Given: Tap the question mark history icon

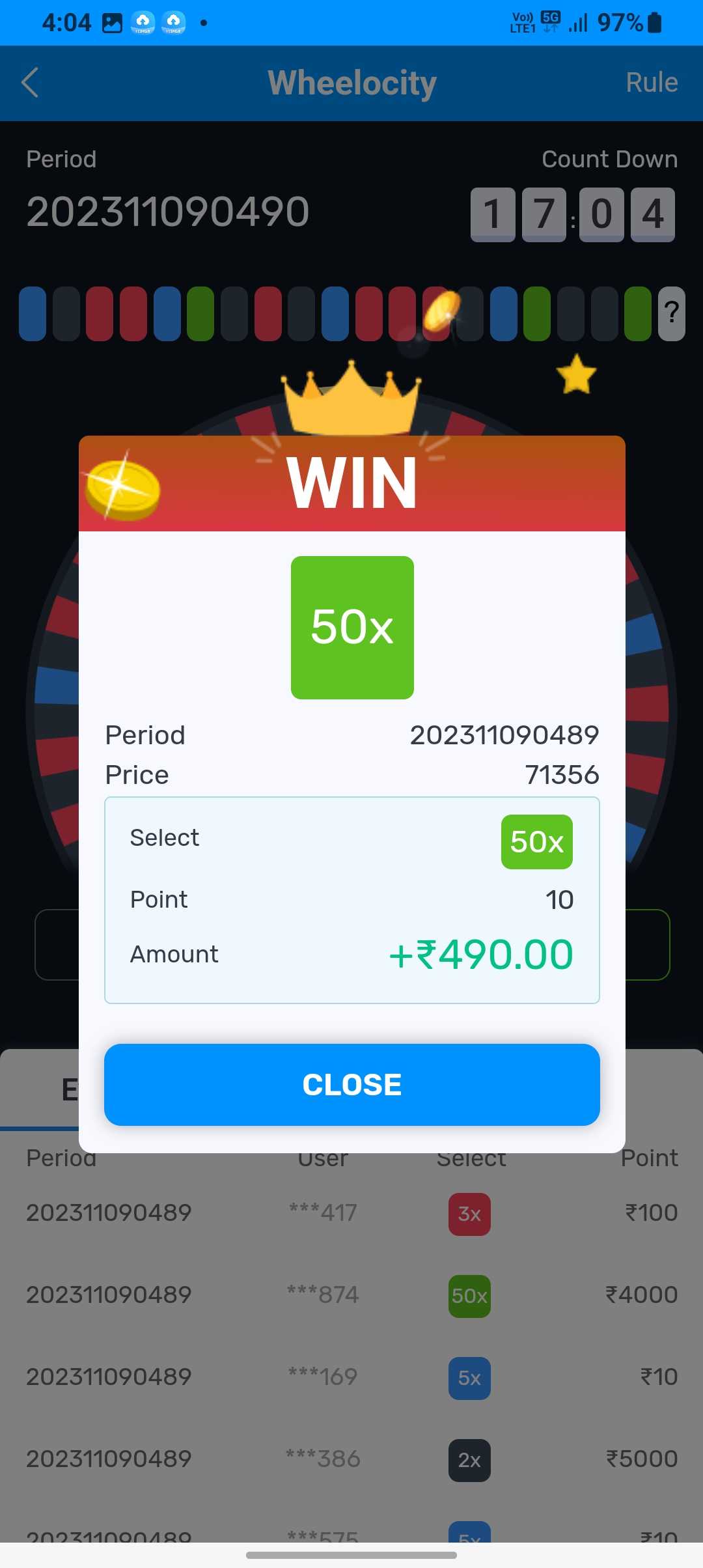Looking at the screenshot, I should [x=672, y=314].
